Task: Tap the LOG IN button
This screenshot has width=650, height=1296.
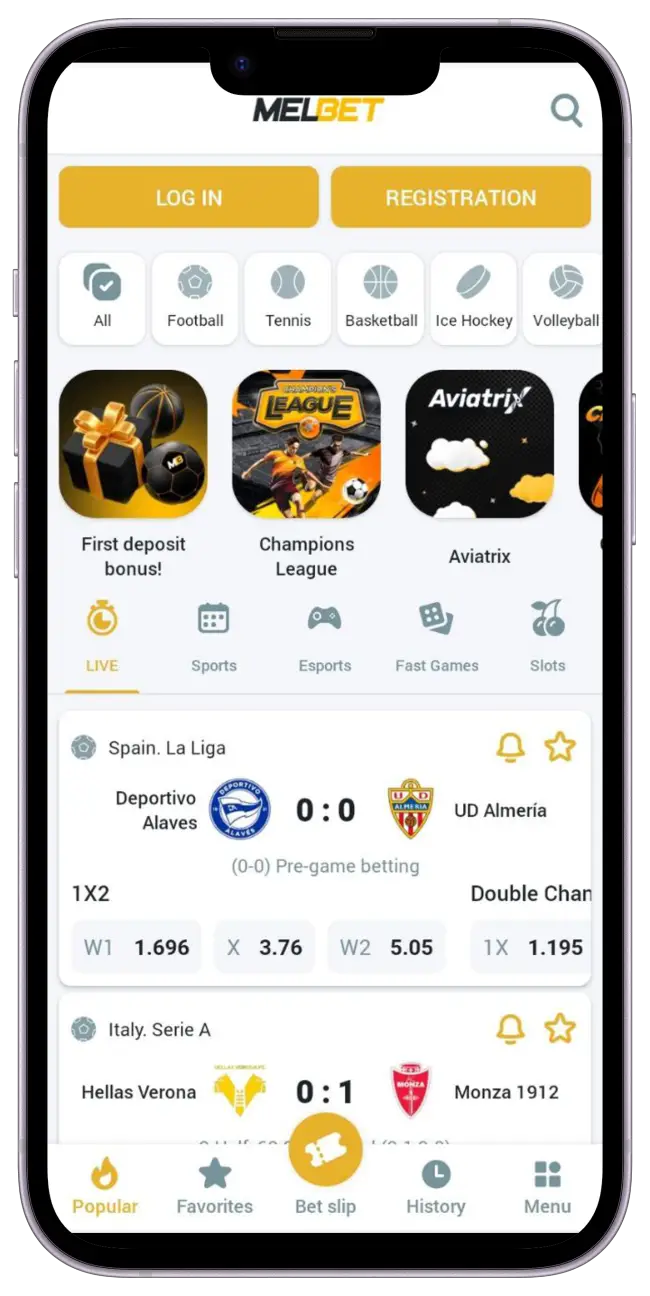Action: tap(189, 197)
